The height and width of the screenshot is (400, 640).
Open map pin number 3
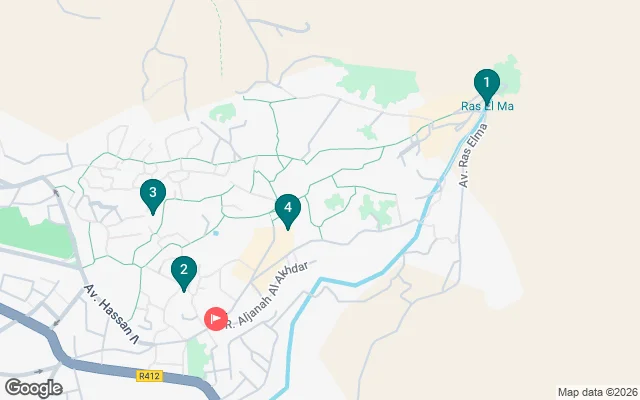point(152,193)
